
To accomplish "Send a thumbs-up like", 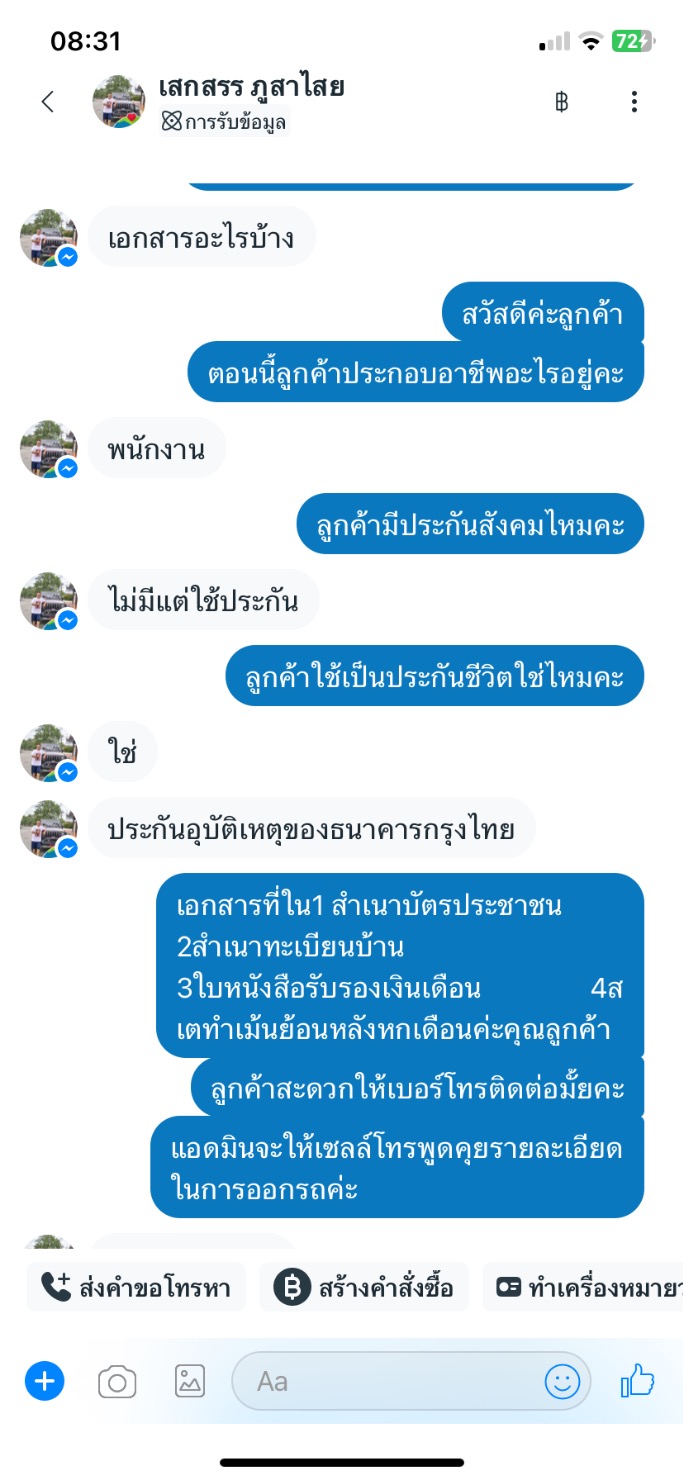I will pyautogui.click(x=637, y=1382).
